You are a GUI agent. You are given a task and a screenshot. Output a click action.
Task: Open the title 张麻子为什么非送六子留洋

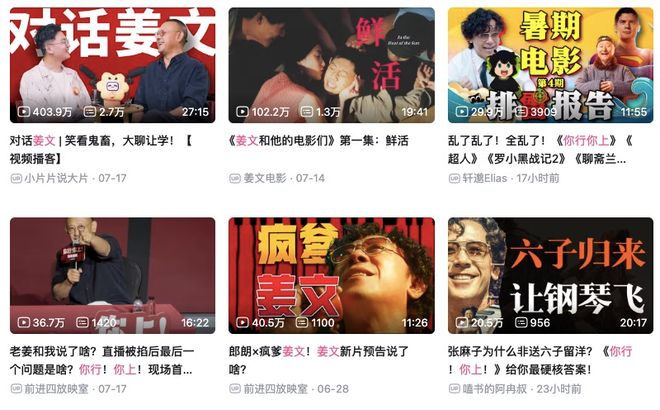click(538, 351)
